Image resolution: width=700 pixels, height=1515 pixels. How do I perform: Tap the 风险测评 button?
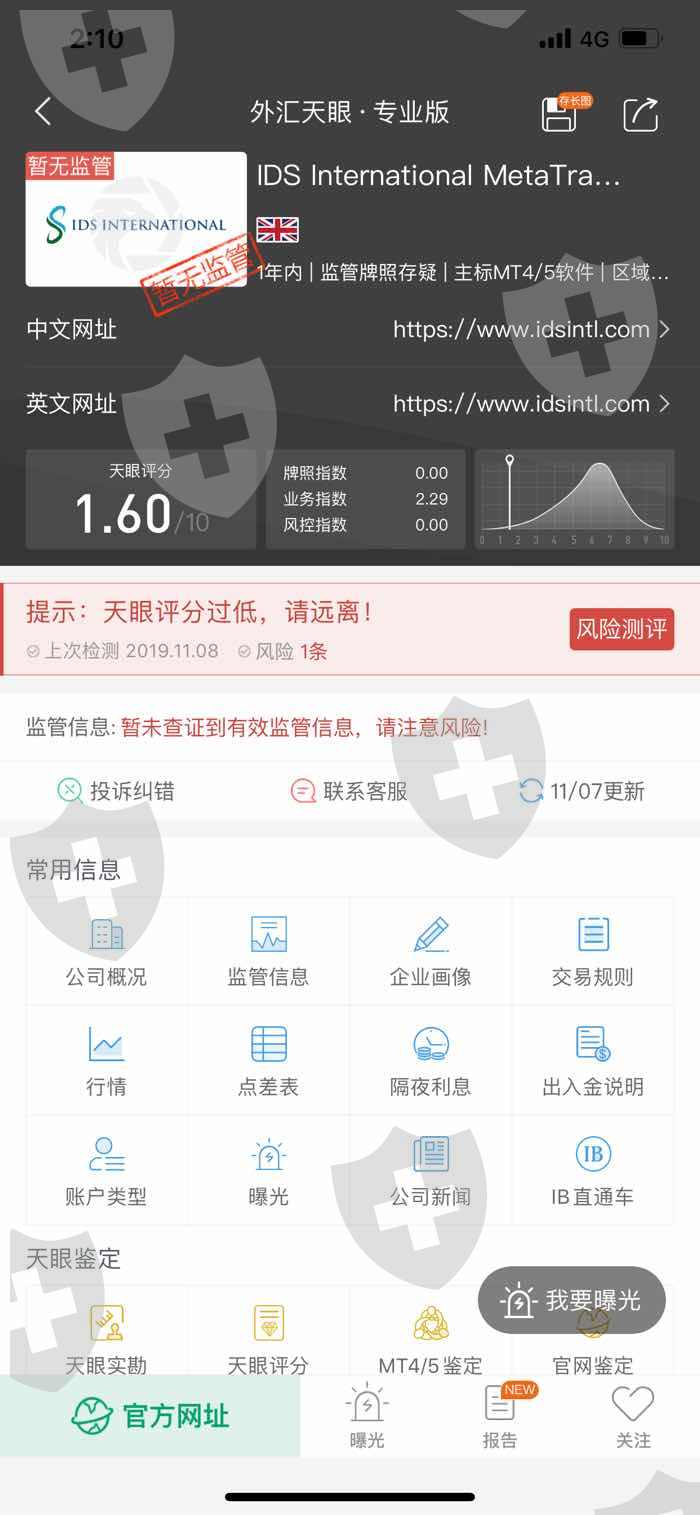(x=621, y=630)
